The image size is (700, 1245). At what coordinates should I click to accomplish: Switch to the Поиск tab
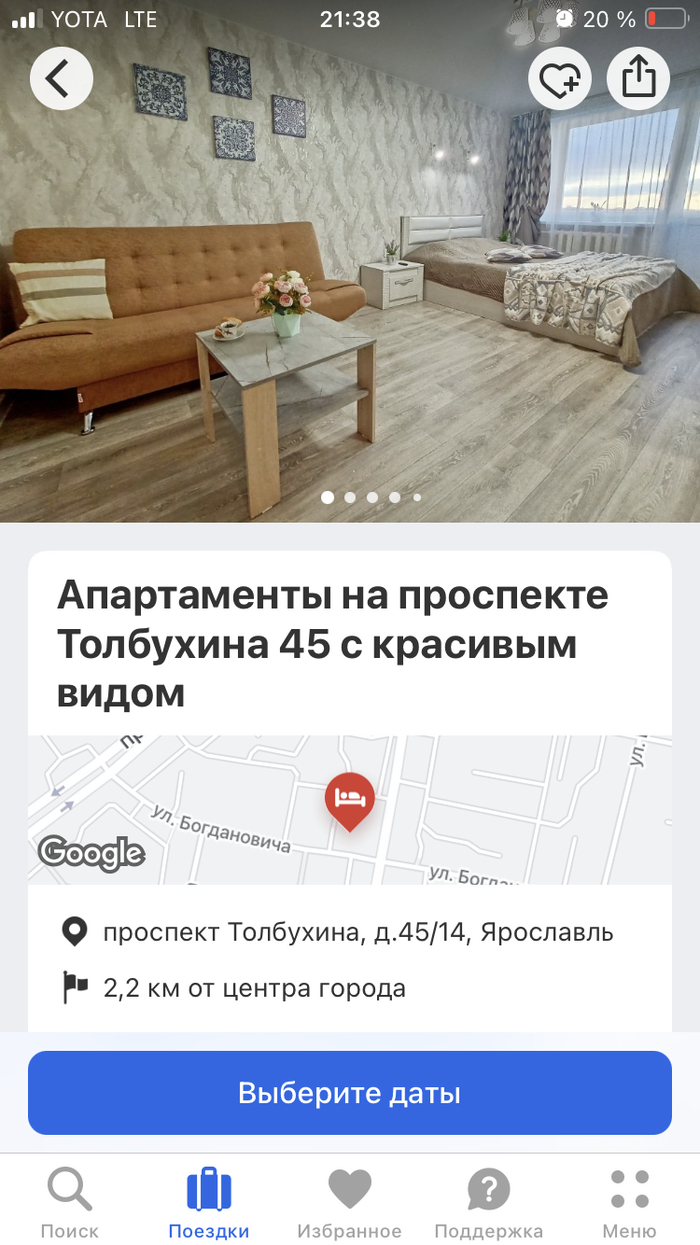[70, 1203]
